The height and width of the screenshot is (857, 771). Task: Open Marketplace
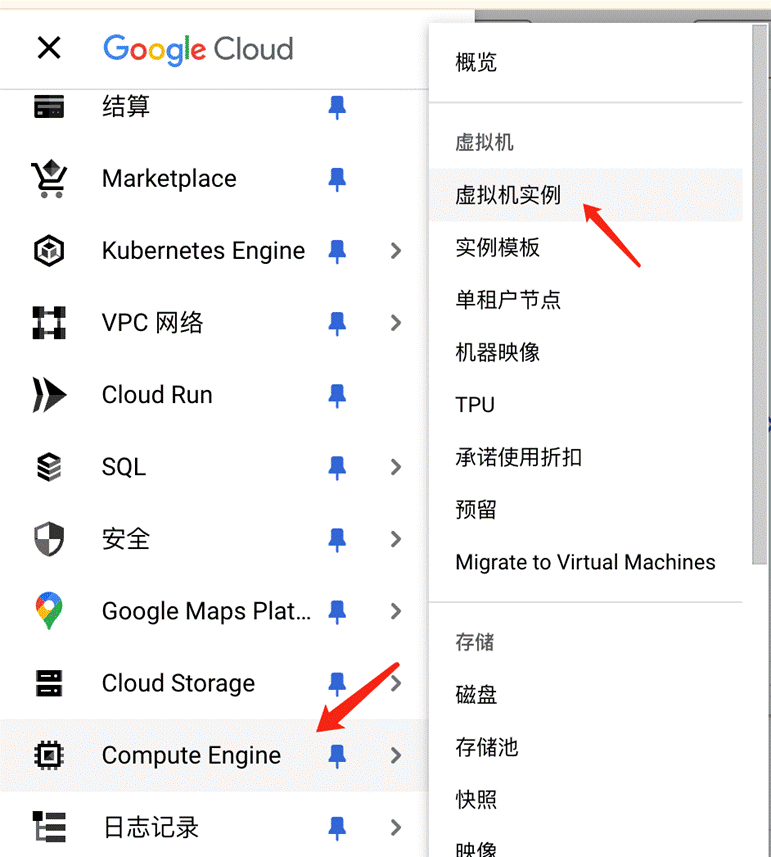click(169, 179)
